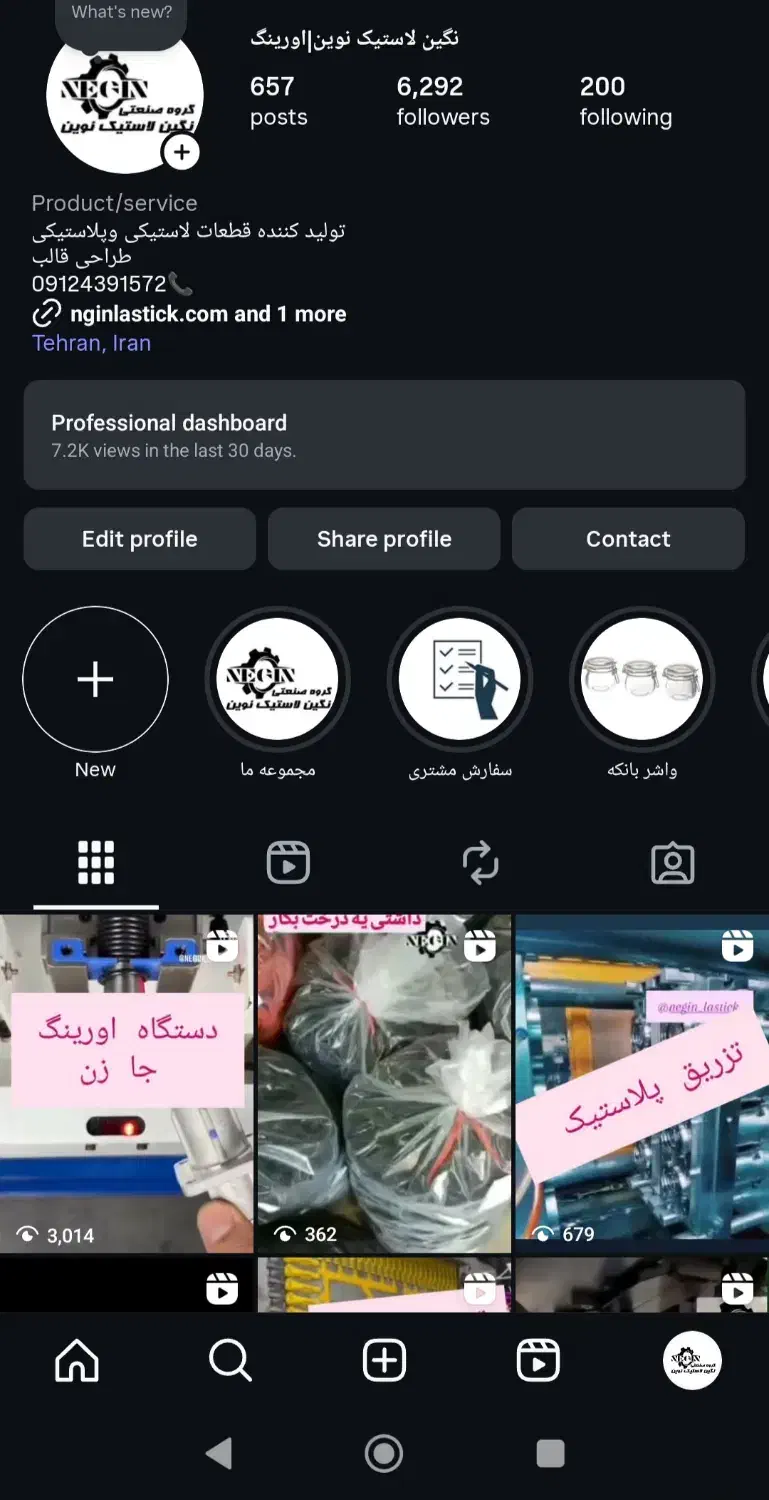
Task: Open the reposts tab icon
Action: coord(481,862)
